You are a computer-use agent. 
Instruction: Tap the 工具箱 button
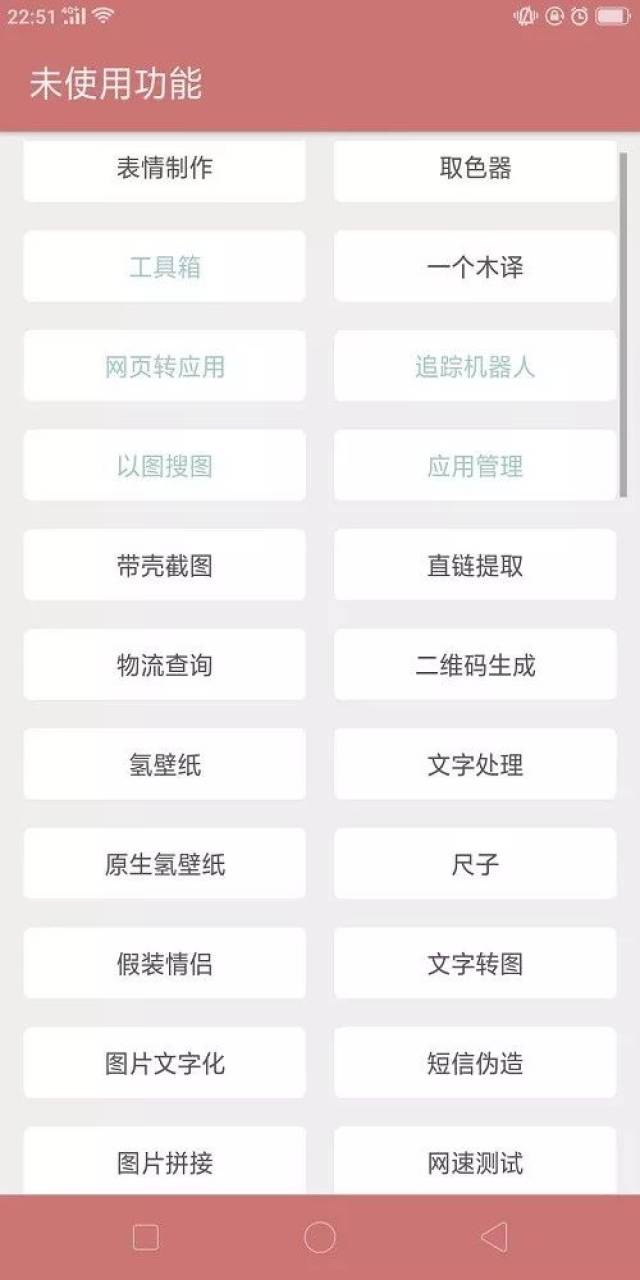coord(164,267)
